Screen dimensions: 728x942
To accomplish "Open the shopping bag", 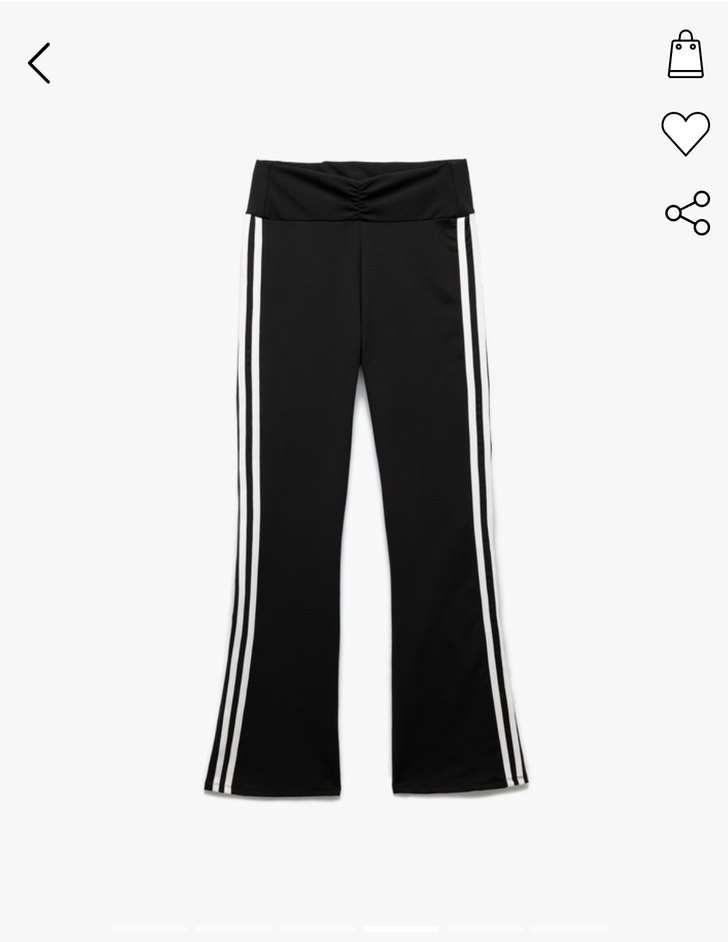I will pyautogui.click(x=685, y=55).
